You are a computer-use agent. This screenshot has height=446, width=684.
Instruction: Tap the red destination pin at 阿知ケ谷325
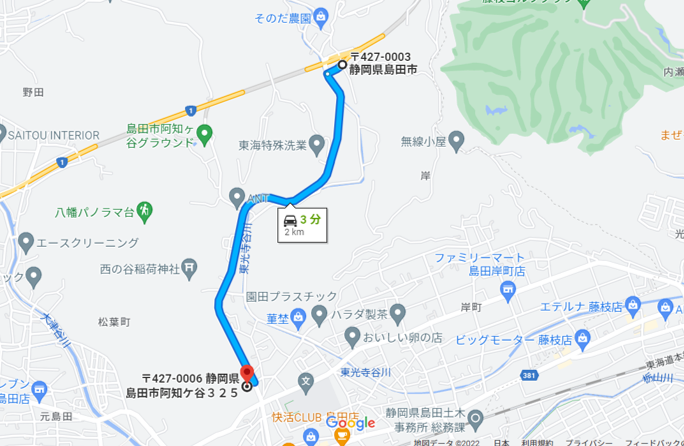pos(248,376)
